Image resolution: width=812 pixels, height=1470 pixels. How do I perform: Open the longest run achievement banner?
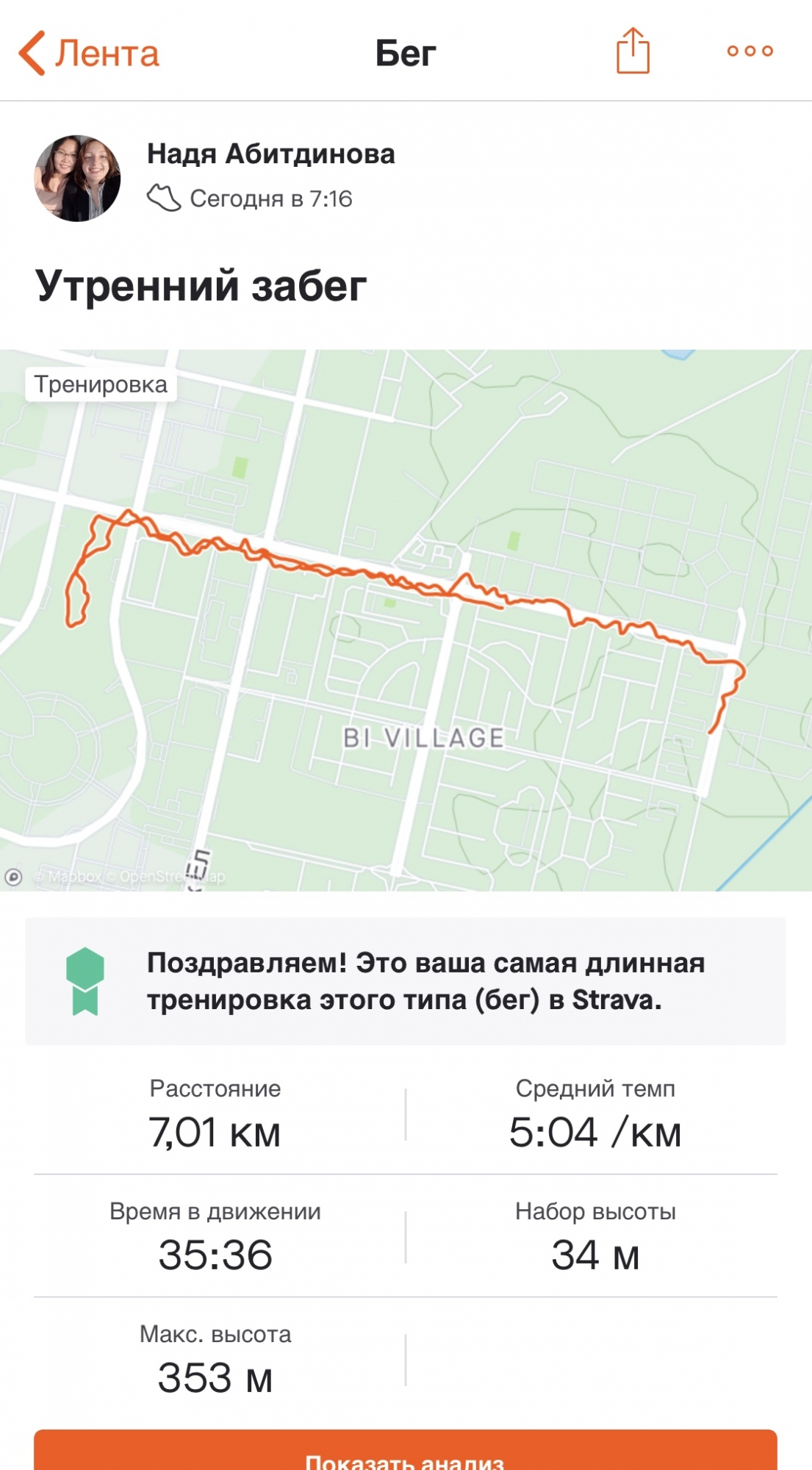click(x=406, y=980)
